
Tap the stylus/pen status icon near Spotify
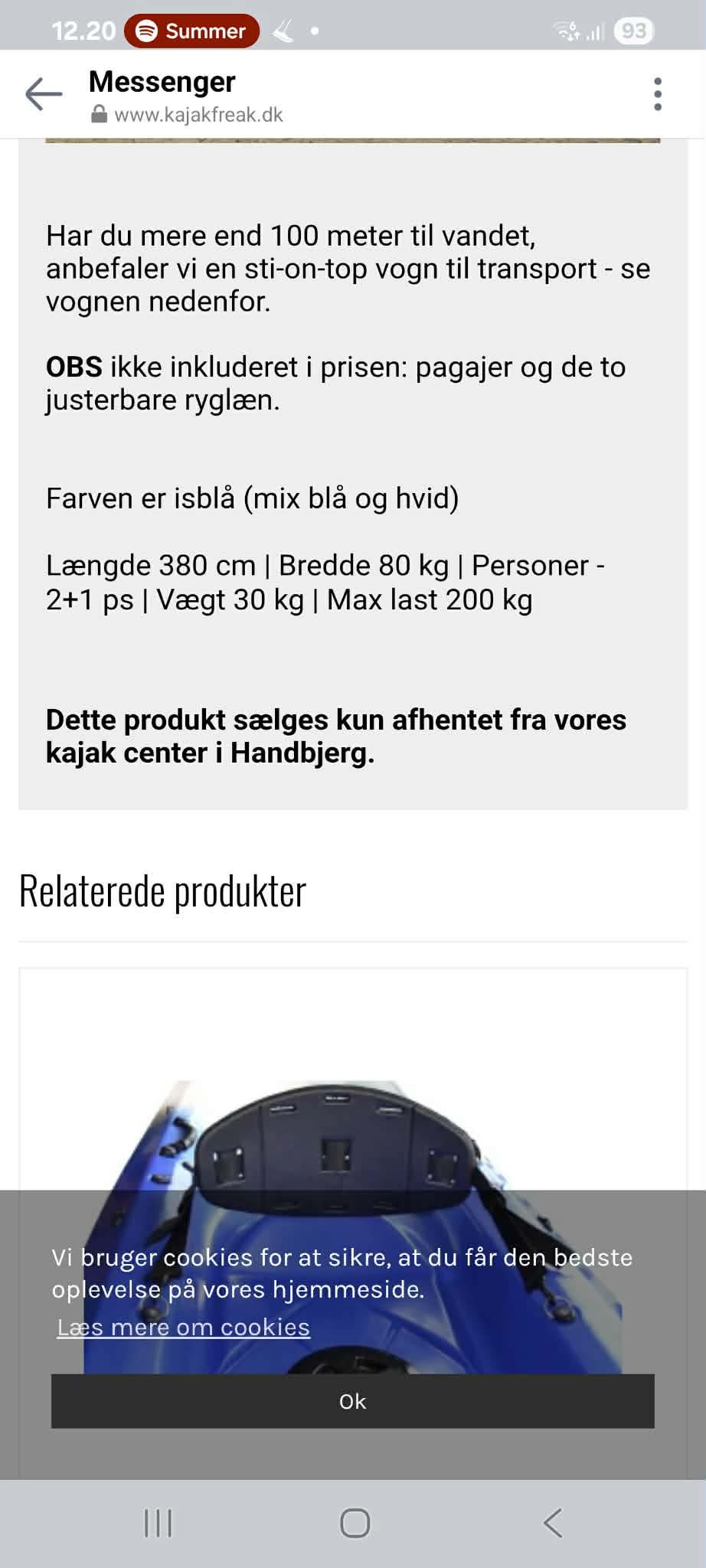point(283,31)
